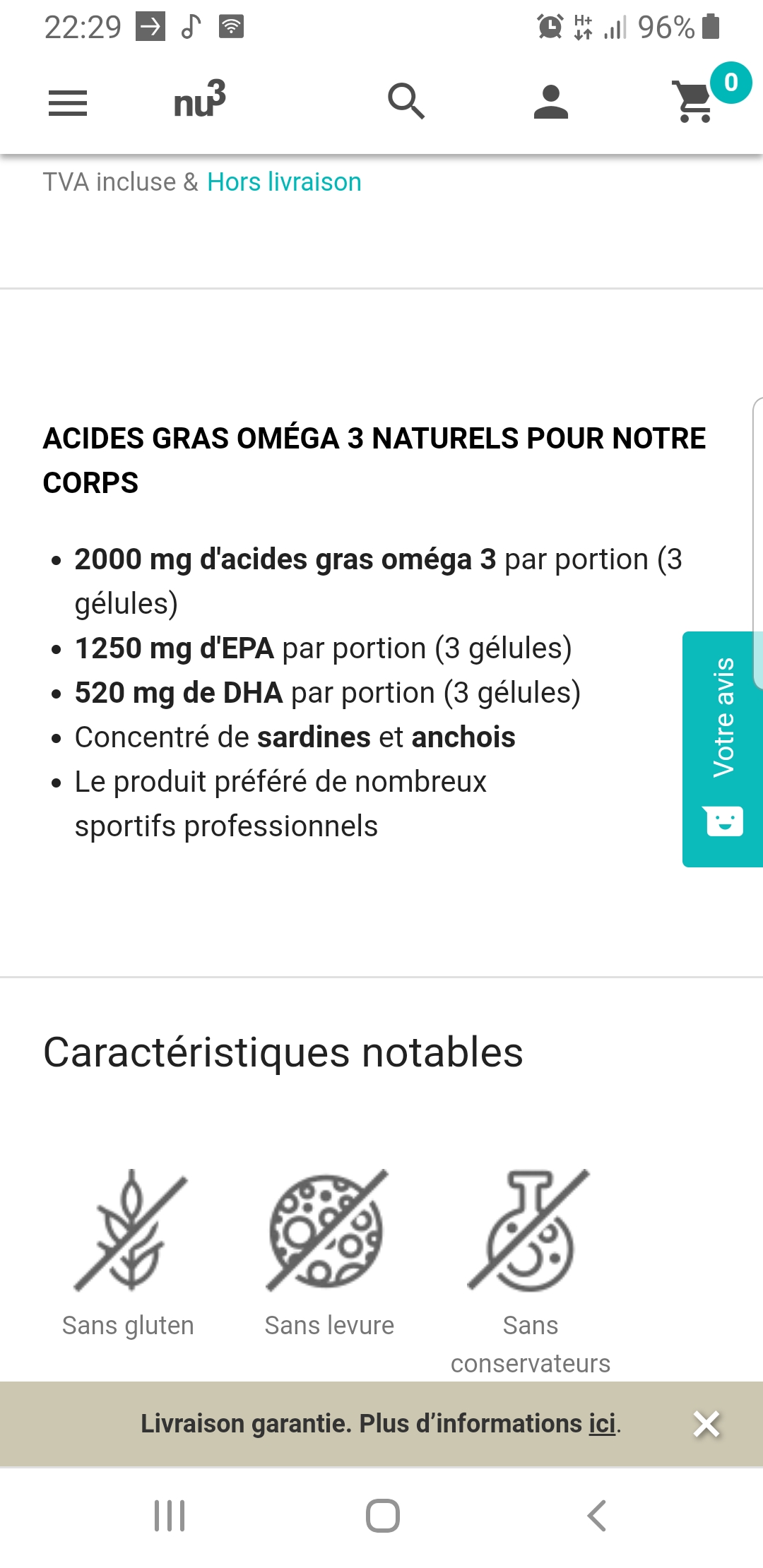763x1568 pixels.
Task: Follow the 'ici' delivery information link
Action: click(x=602, y=1424)
